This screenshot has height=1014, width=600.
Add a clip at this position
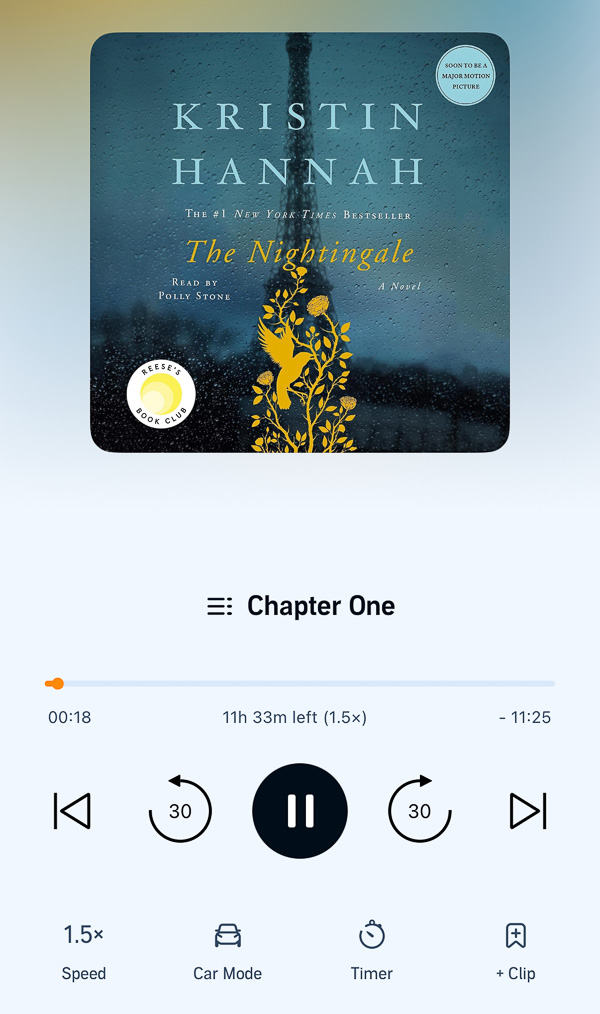[516, 950]
